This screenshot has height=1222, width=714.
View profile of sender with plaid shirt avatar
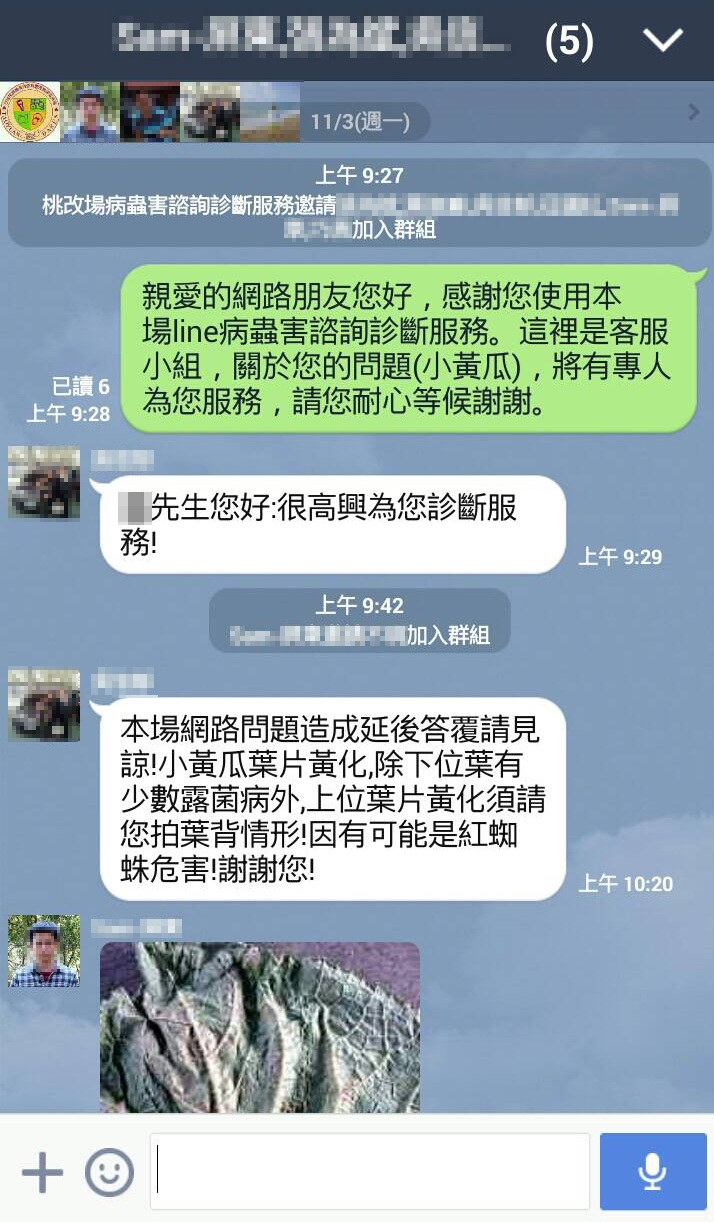(x=44, y=951)
